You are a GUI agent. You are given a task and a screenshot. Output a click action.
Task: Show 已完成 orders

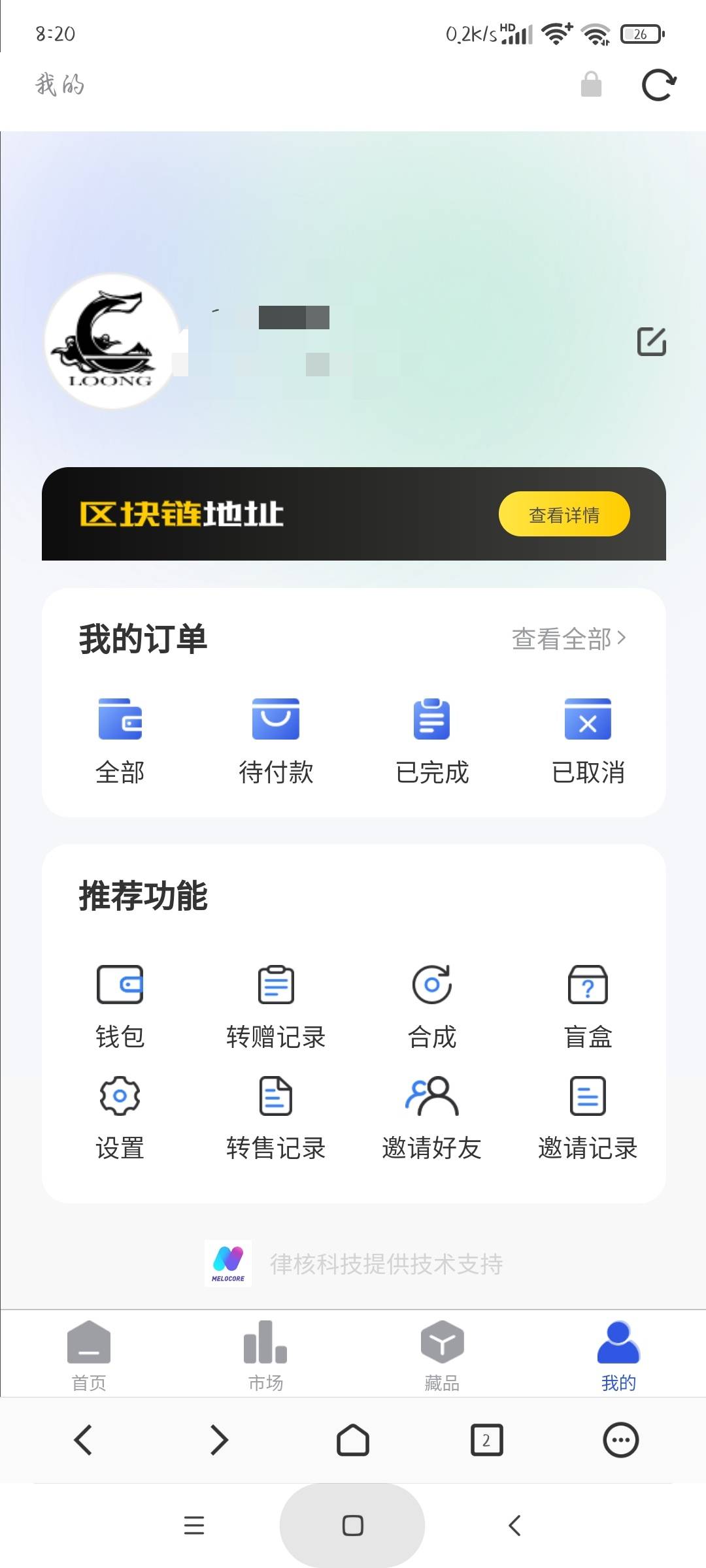coord(432,742)
